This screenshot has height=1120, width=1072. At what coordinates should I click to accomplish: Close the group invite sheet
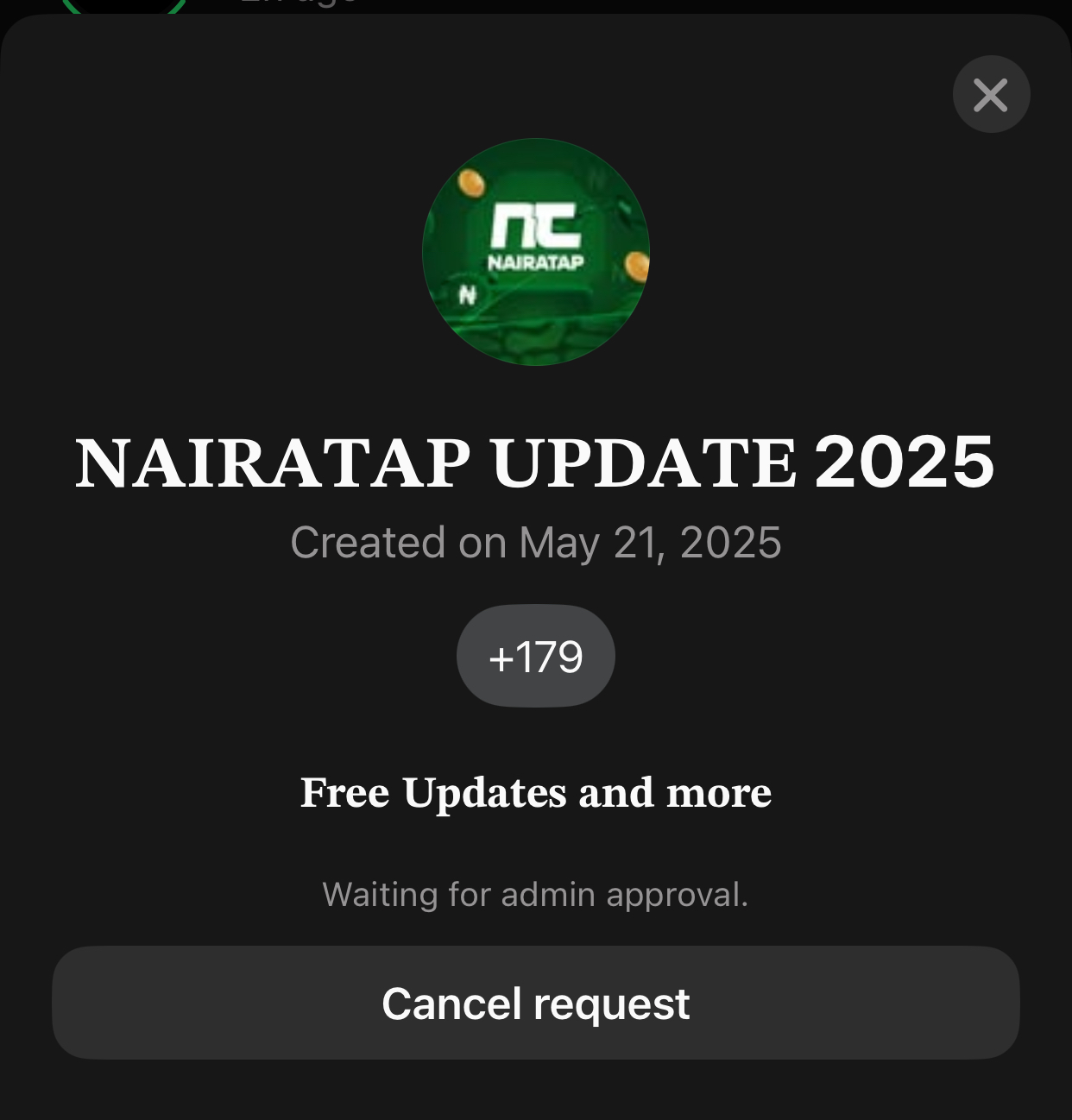pyautogui.click(x=991, y=94)
